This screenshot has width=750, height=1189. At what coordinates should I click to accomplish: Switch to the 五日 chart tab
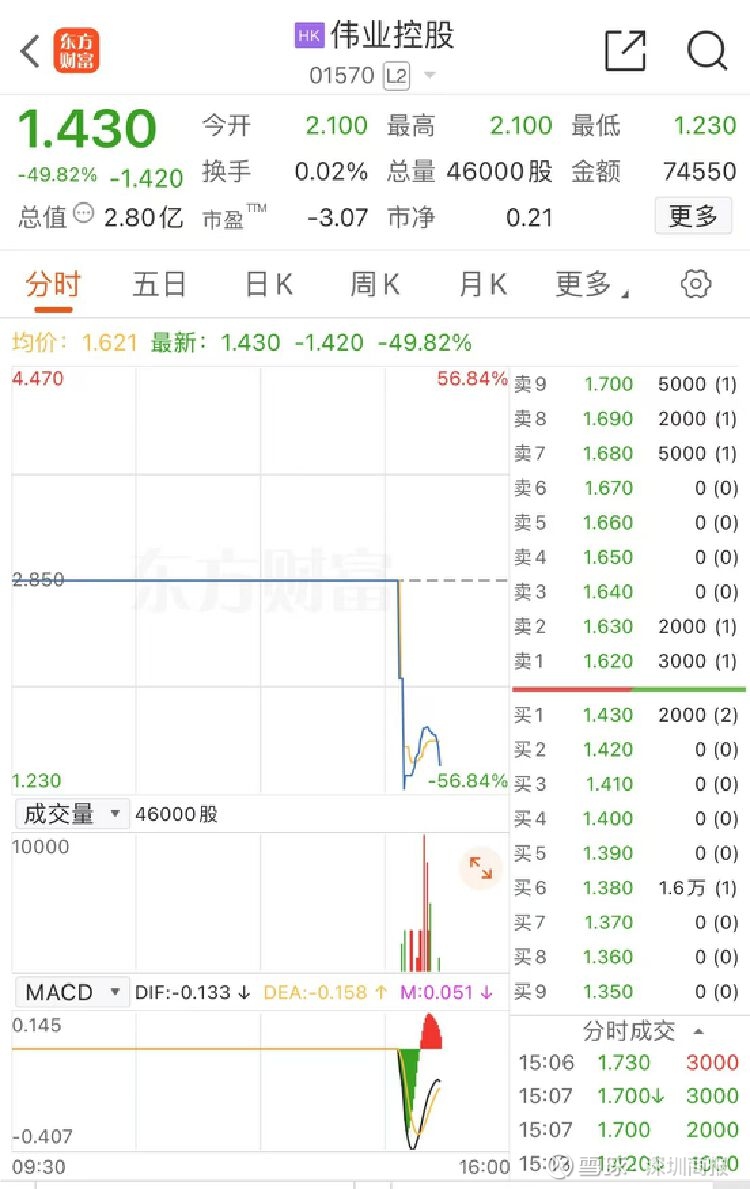[159, 284]
